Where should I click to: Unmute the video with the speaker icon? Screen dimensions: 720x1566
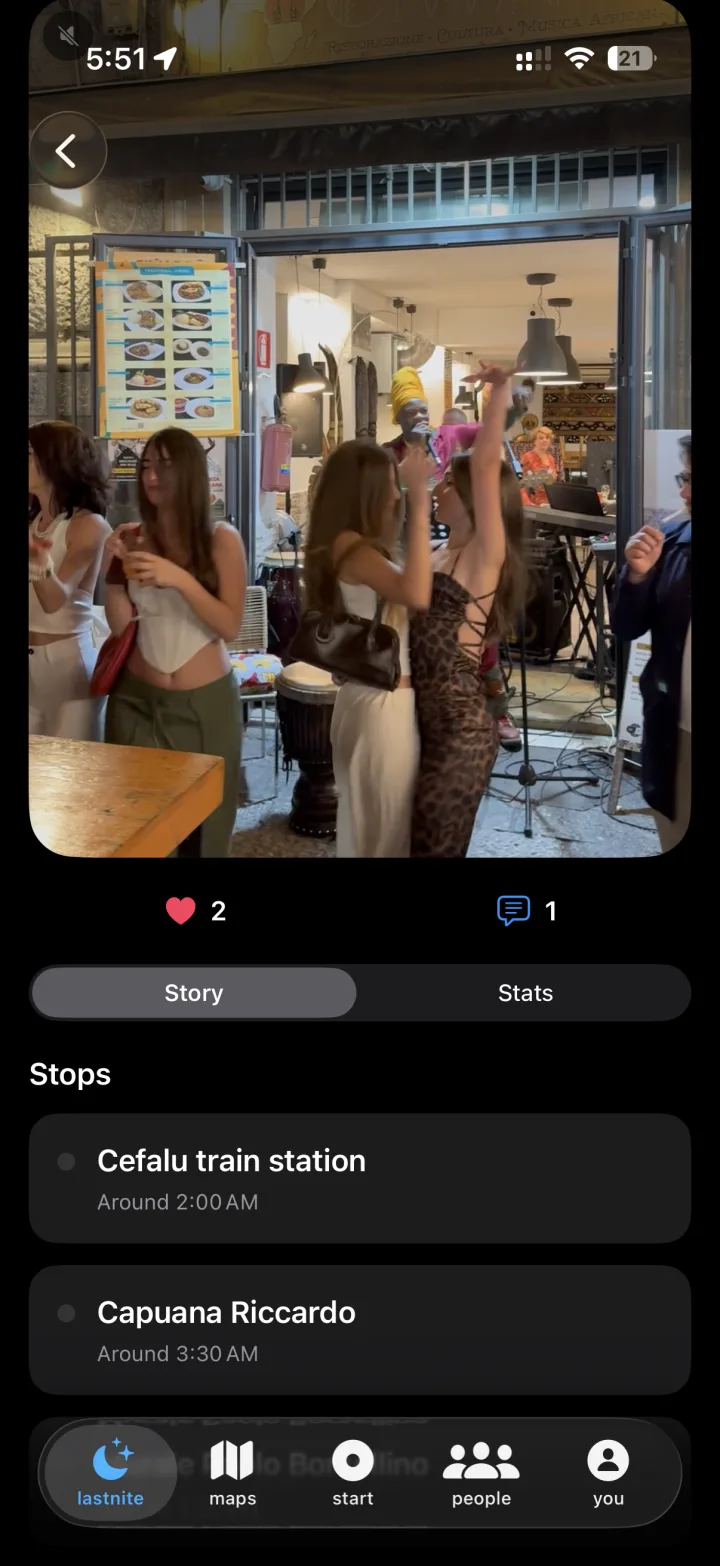(68, 37)
